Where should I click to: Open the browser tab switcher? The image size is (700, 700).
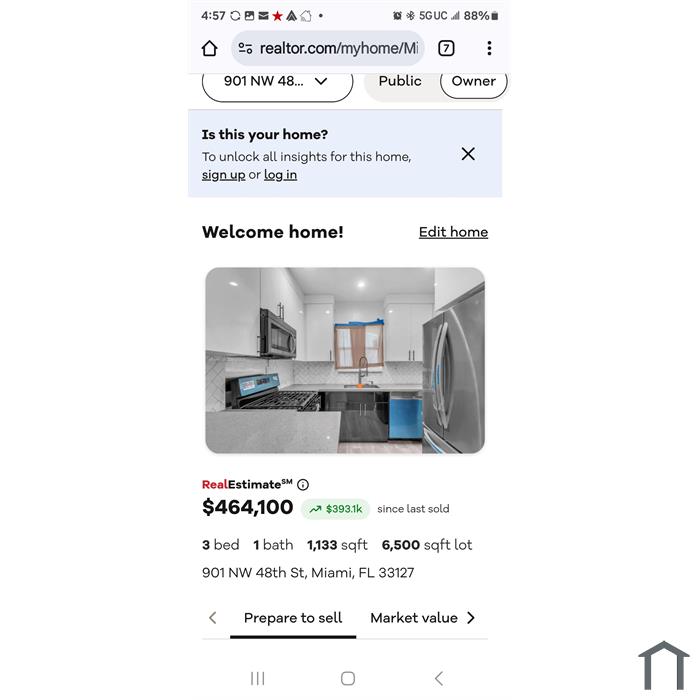pos(446,48)
